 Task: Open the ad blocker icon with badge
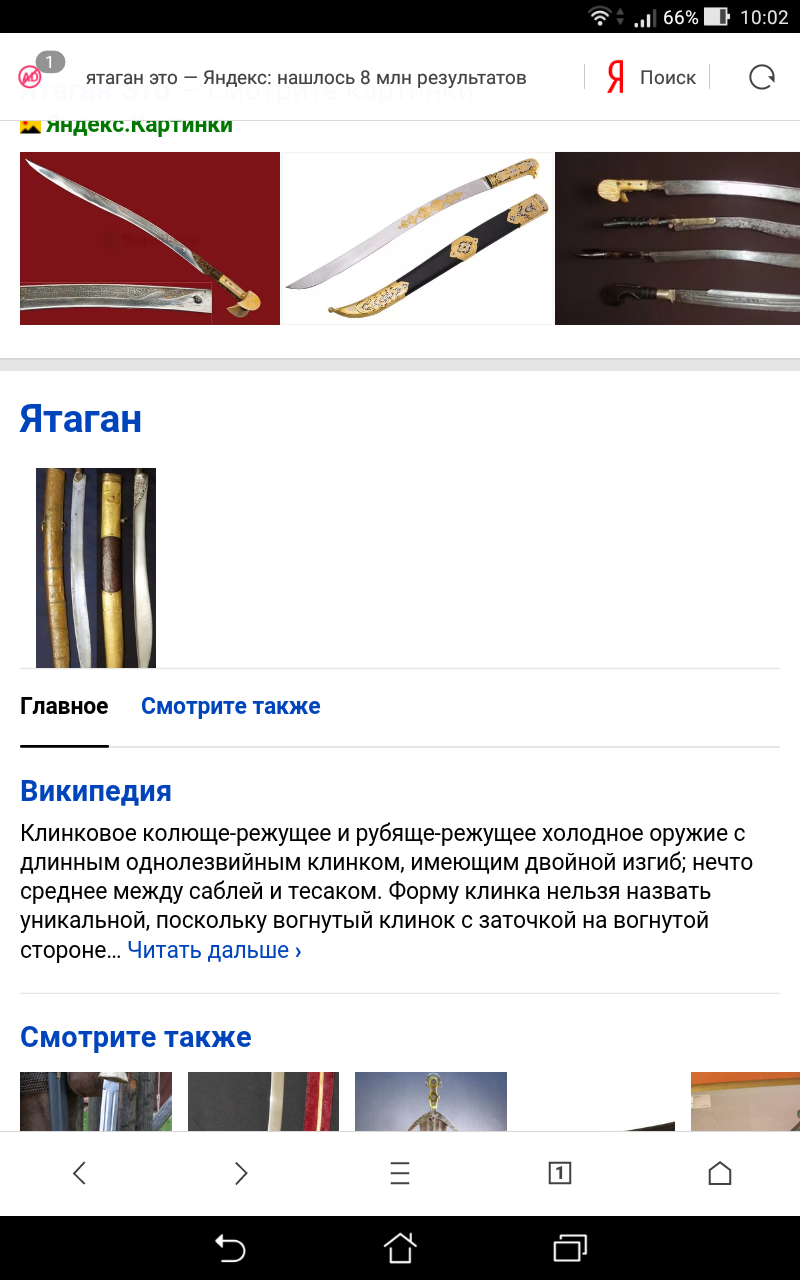[34, 76]
